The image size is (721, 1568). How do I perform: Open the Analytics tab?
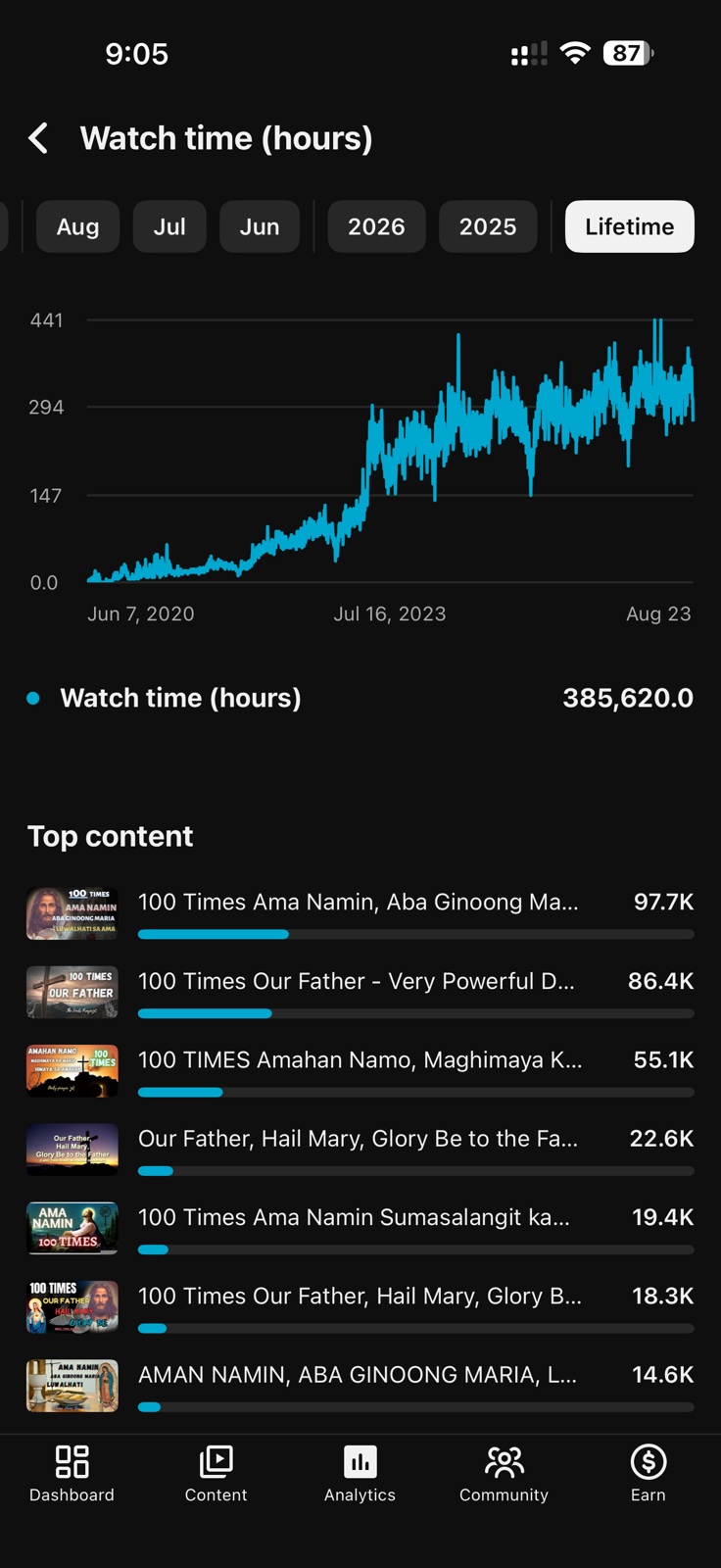pos(360,1474)
